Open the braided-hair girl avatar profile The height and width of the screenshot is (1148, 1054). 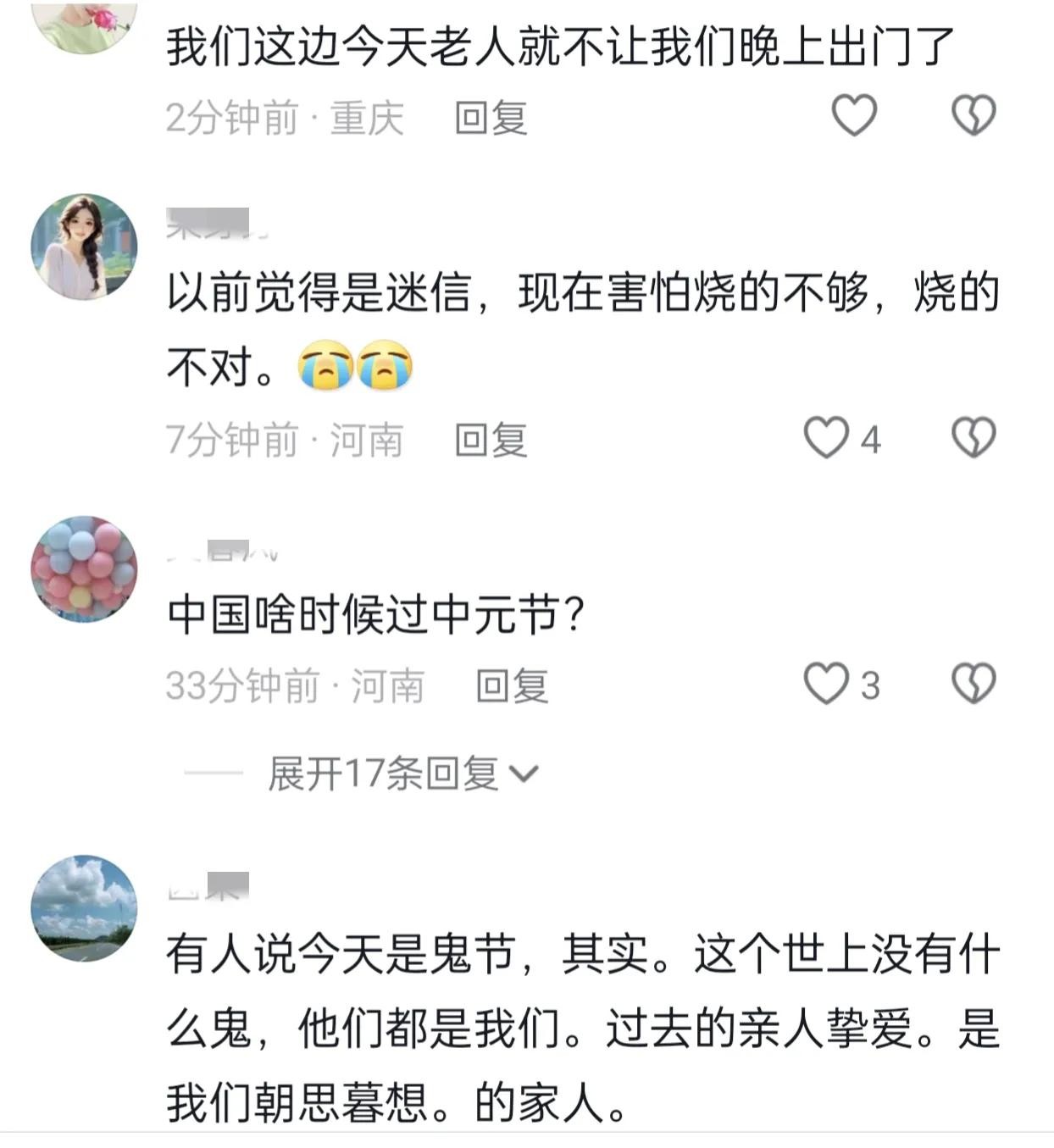pyautogui.click(x=84, y=247)
